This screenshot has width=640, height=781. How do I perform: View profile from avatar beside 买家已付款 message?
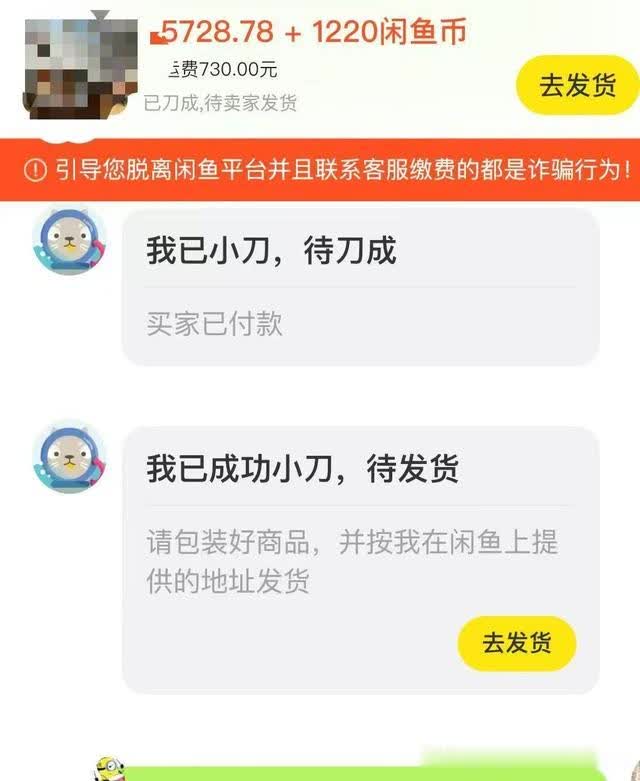(x=65, y=245)
